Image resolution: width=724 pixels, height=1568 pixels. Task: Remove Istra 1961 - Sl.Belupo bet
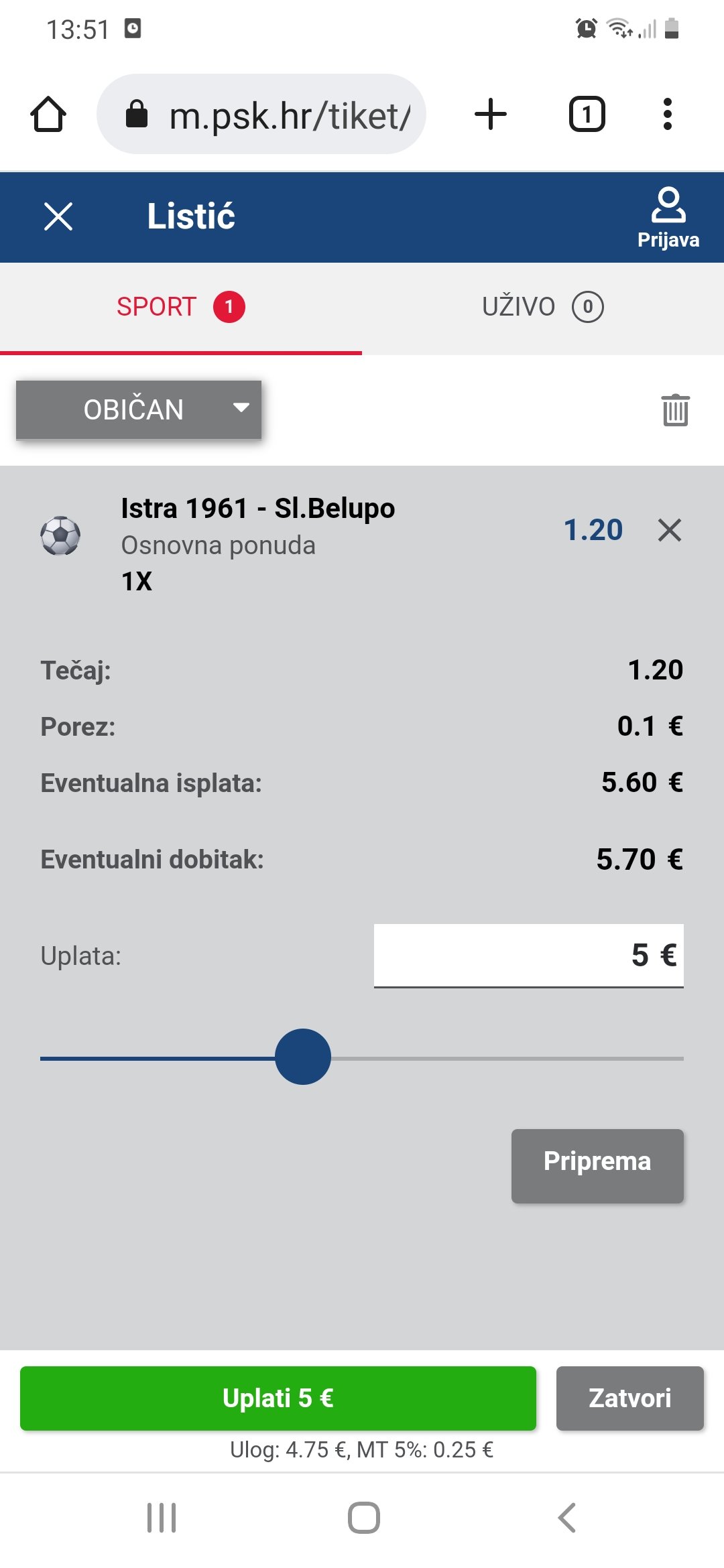(x=669, y=530)
